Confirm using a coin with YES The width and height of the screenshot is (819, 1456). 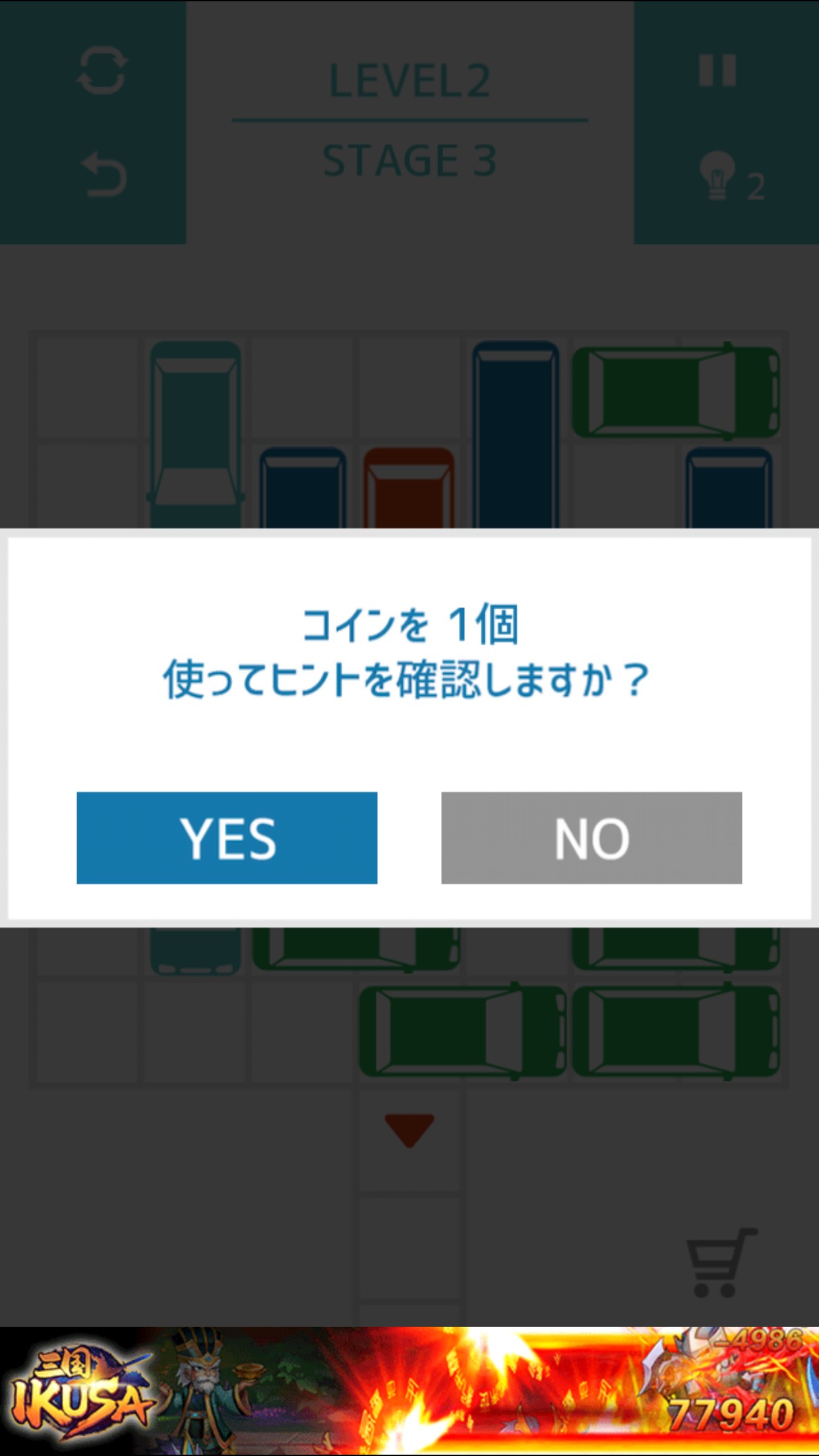coord(227,837)
